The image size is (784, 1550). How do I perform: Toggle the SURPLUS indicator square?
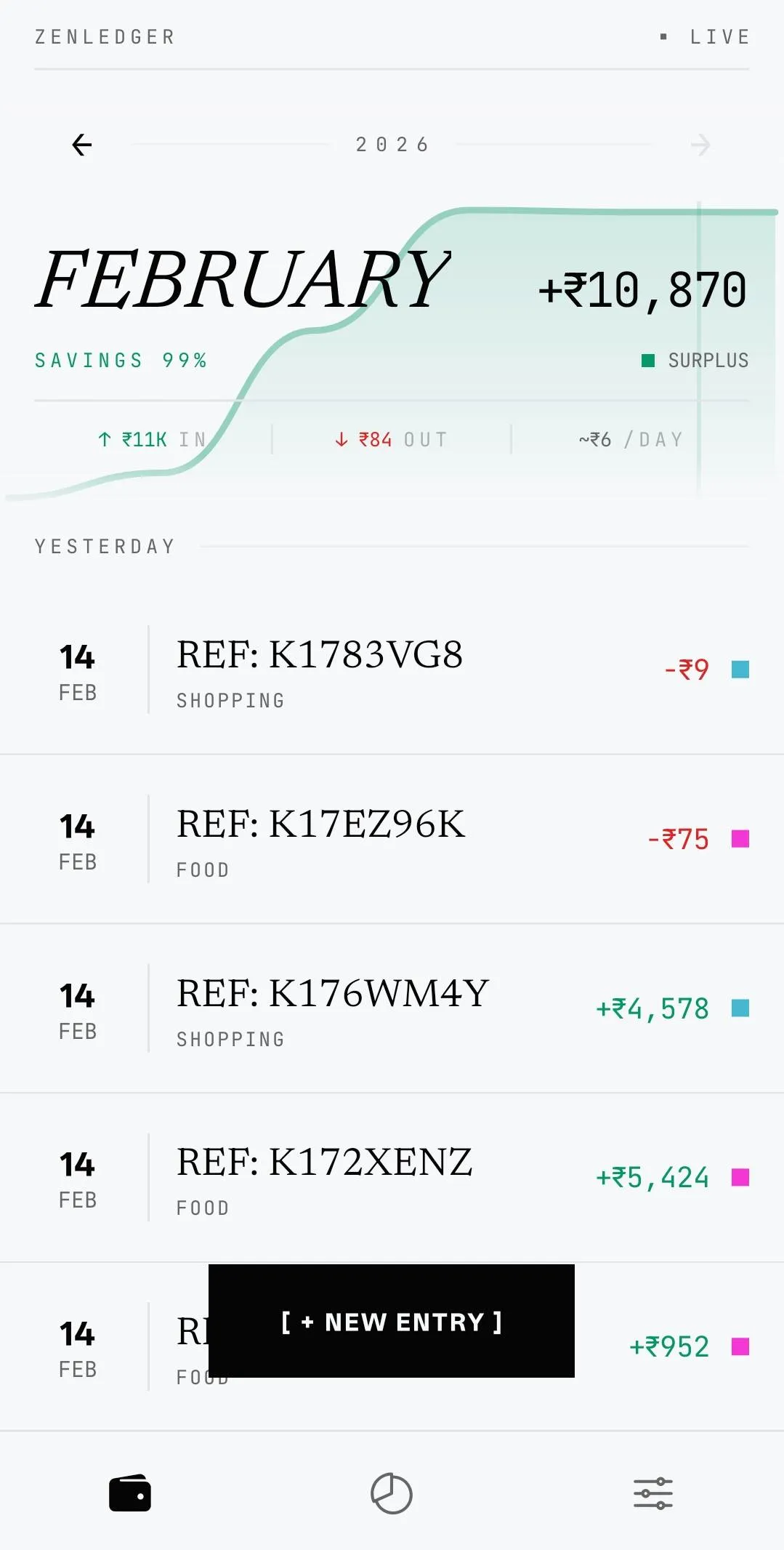coord(649,359)
